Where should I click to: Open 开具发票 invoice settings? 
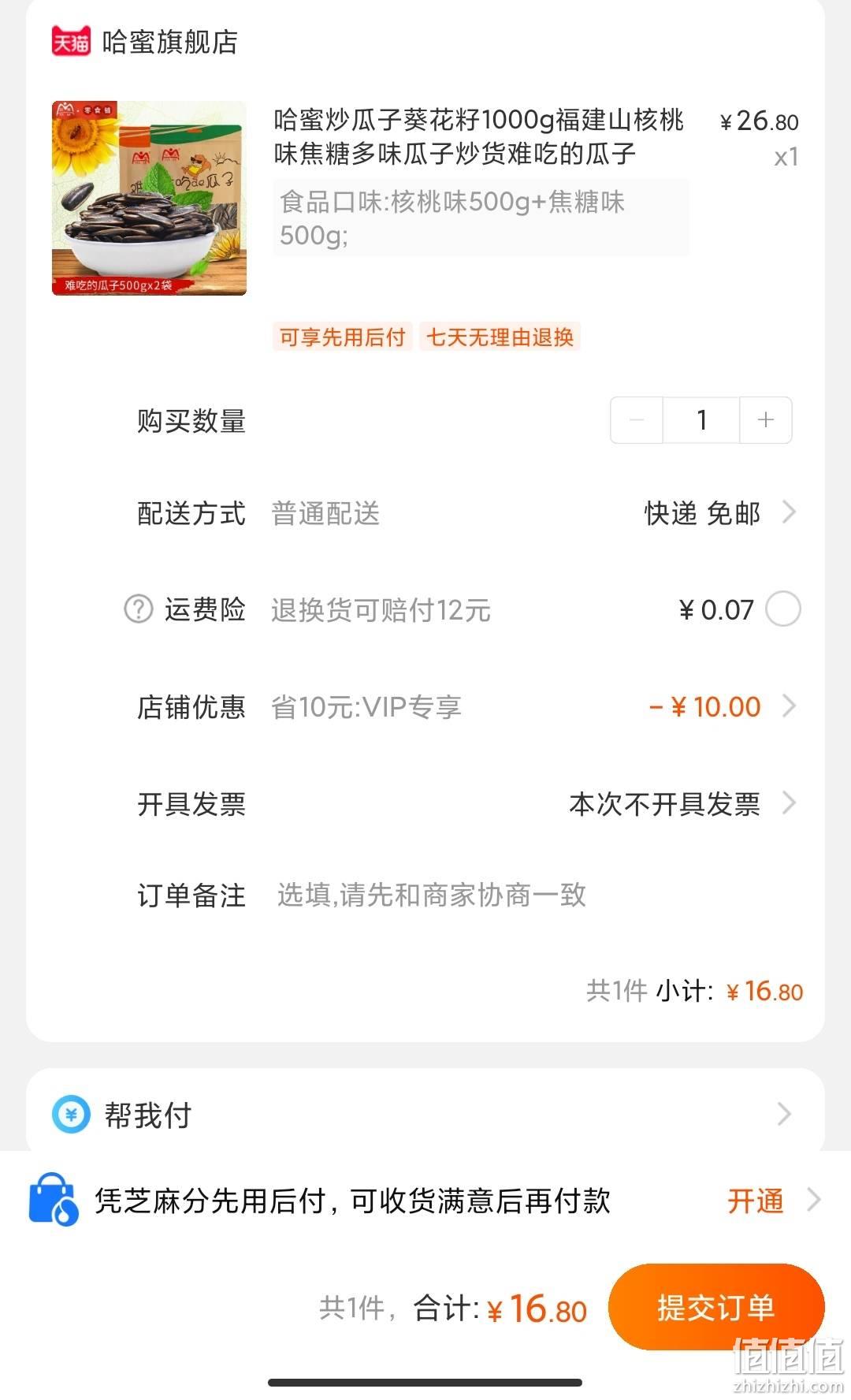click(x=466, y=804)
